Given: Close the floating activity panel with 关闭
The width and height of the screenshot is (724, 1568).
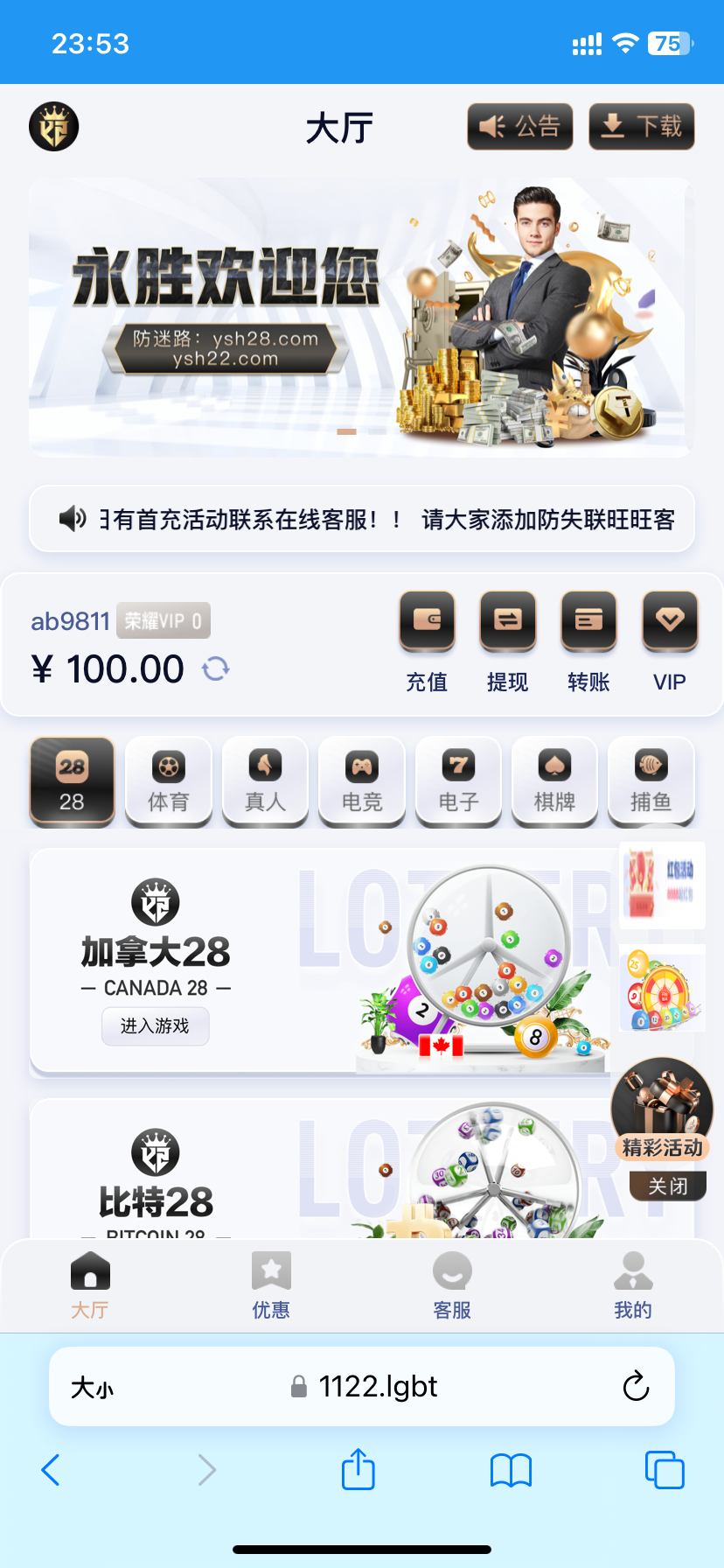Looking at the screenshot, I should pos(667,1186).
